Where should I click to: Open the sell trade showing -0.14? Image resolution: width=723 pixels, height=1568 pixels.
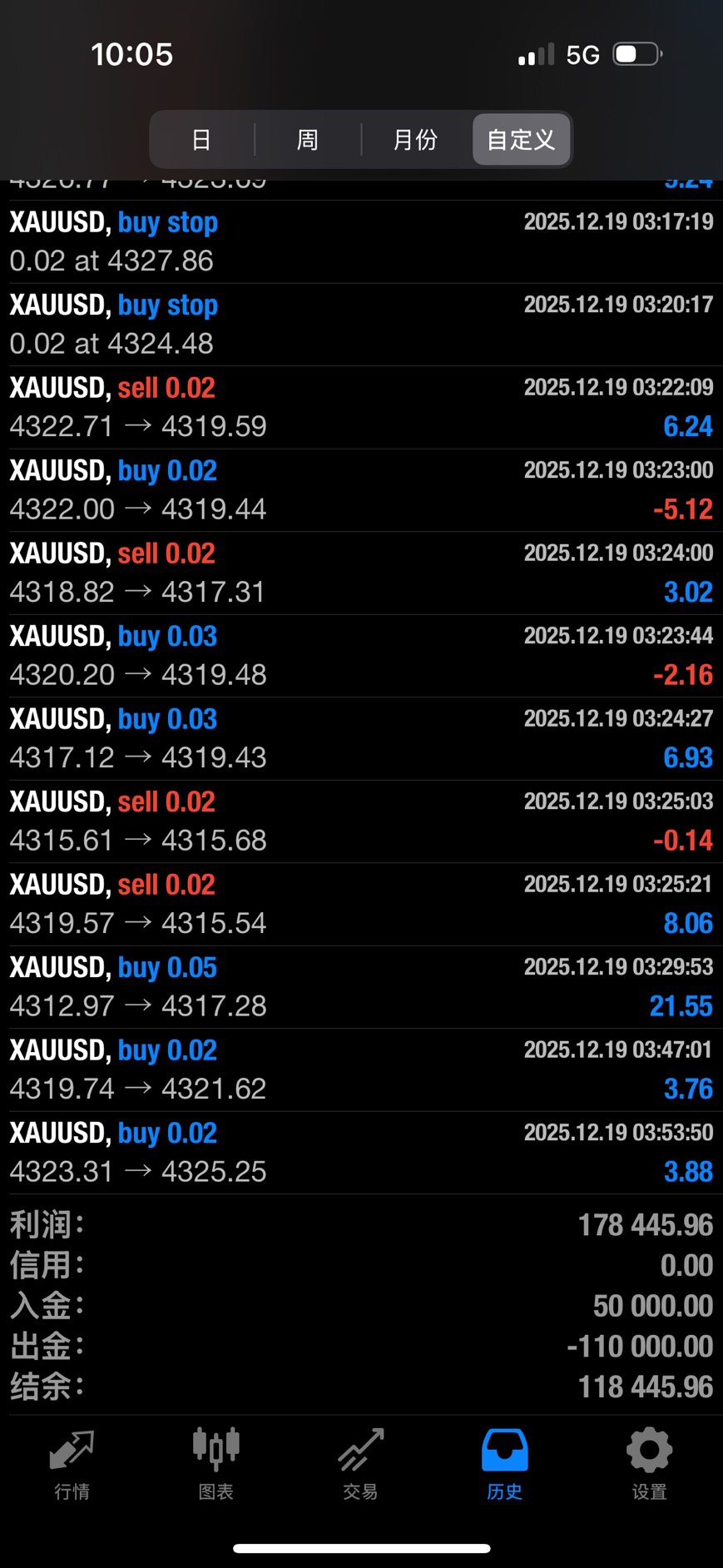[361, 821]
